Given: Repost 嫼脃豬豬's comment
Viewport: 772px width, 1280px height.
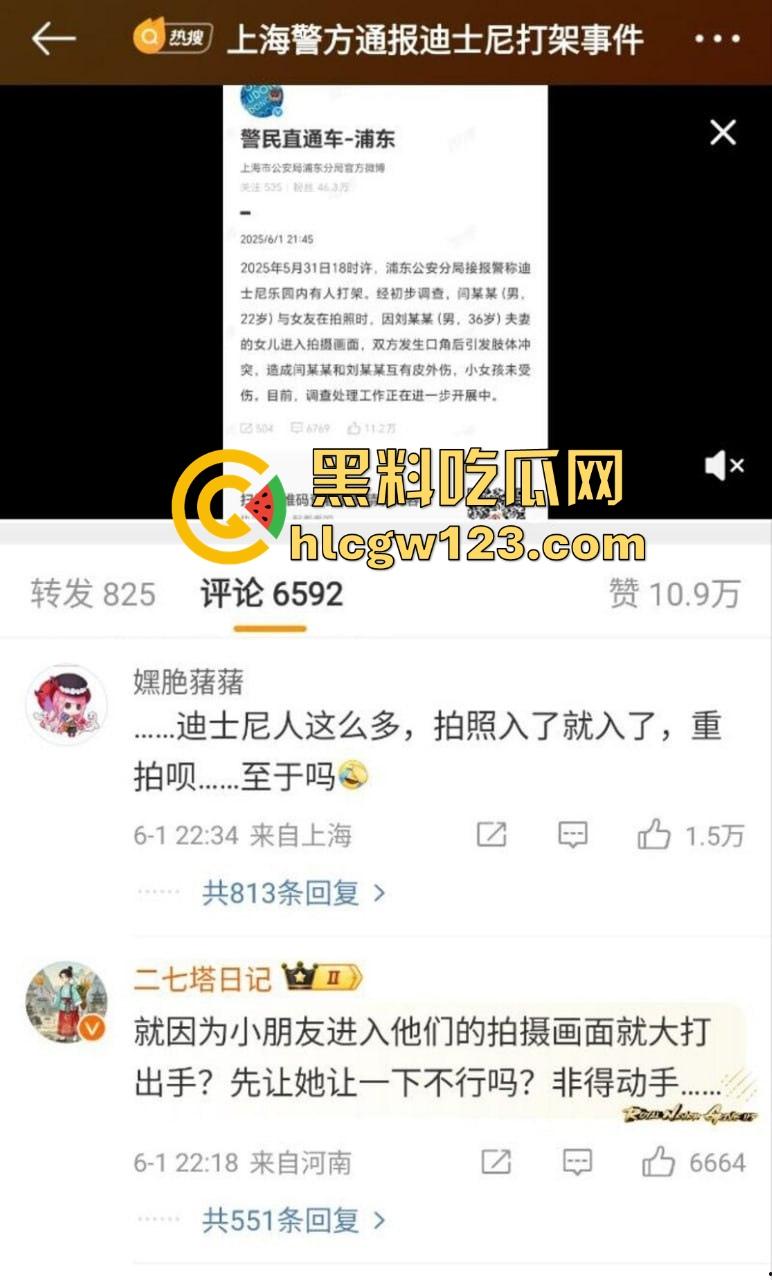Looking at the screenshot, I should (x=491, y=835).
